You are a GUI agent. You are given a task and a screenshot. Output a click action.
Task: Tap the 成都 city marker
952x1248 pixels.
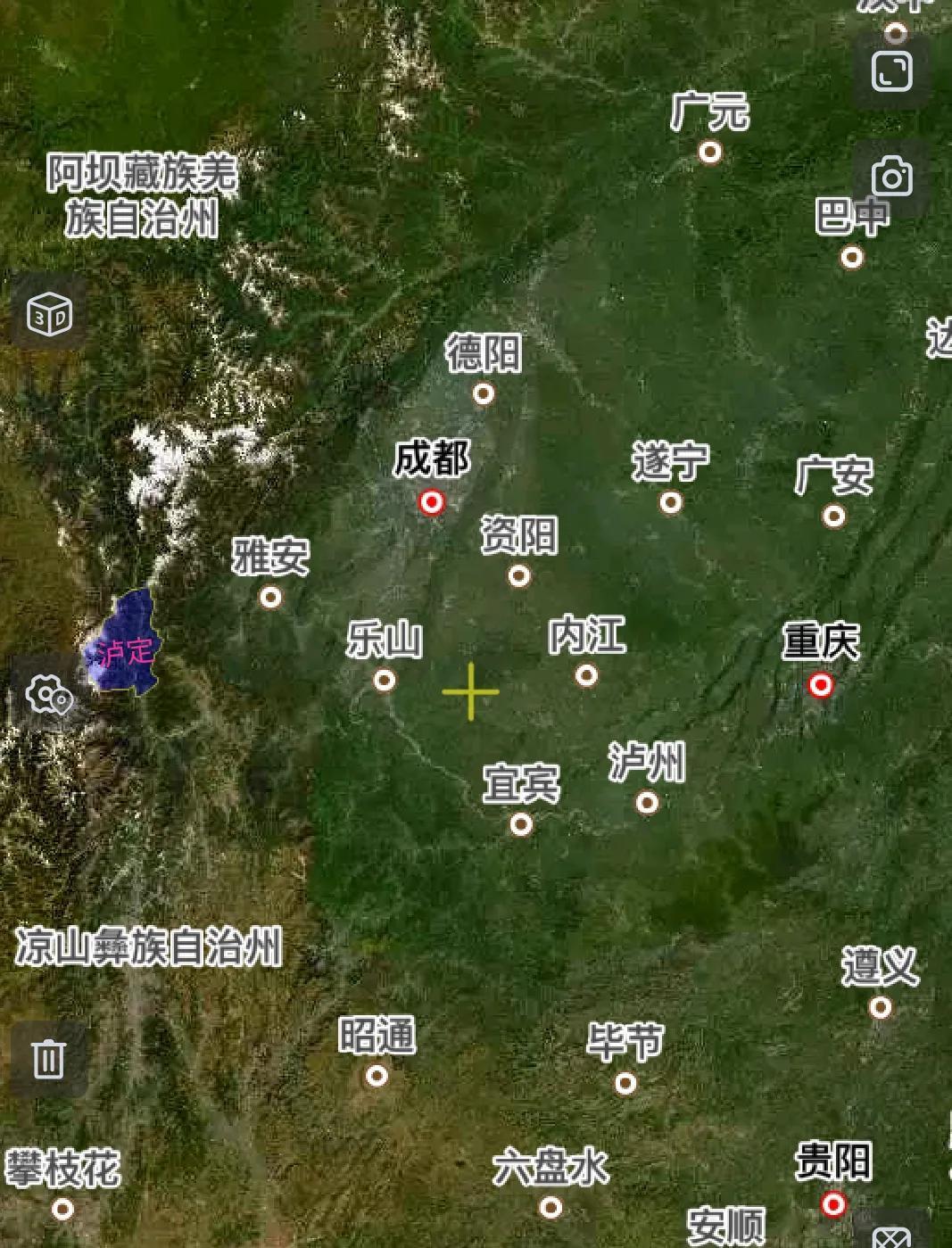click(x=432, y=502)
